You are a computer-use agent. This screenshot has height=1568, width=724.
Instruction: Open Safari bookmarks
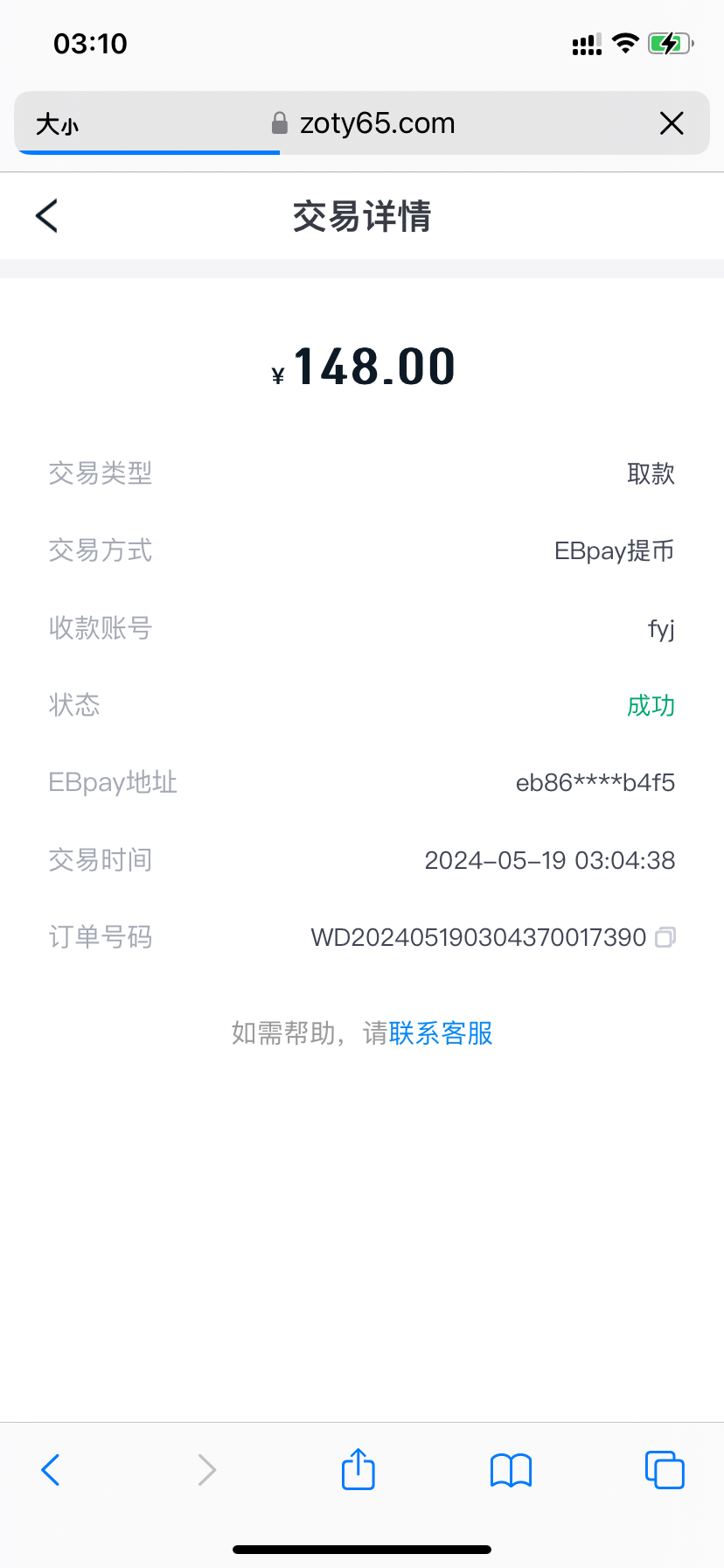[512, 1470]
